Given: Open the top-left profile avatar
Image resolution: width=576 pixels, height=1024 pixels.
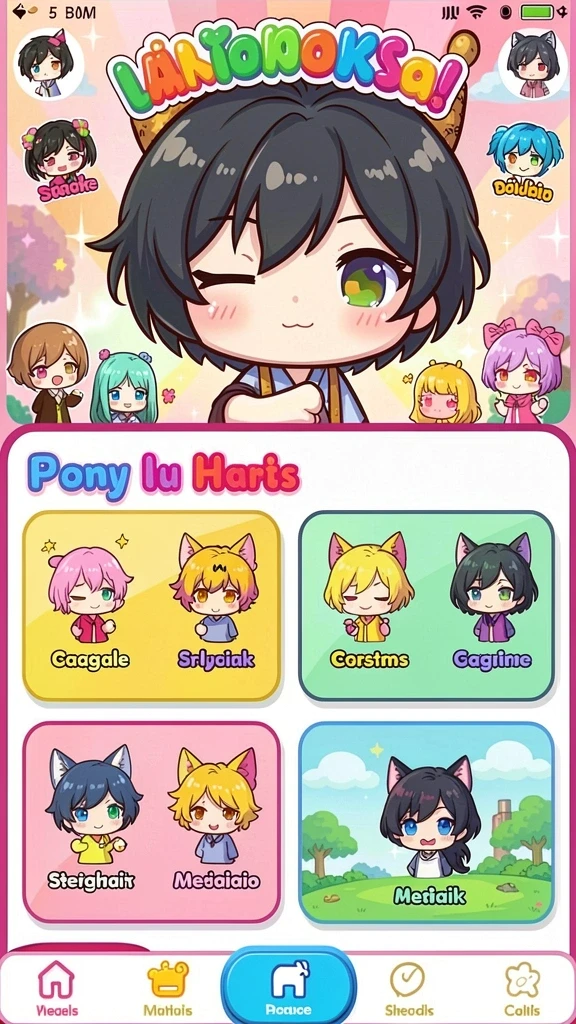Looking at the screenshot, I should (48, 63).
